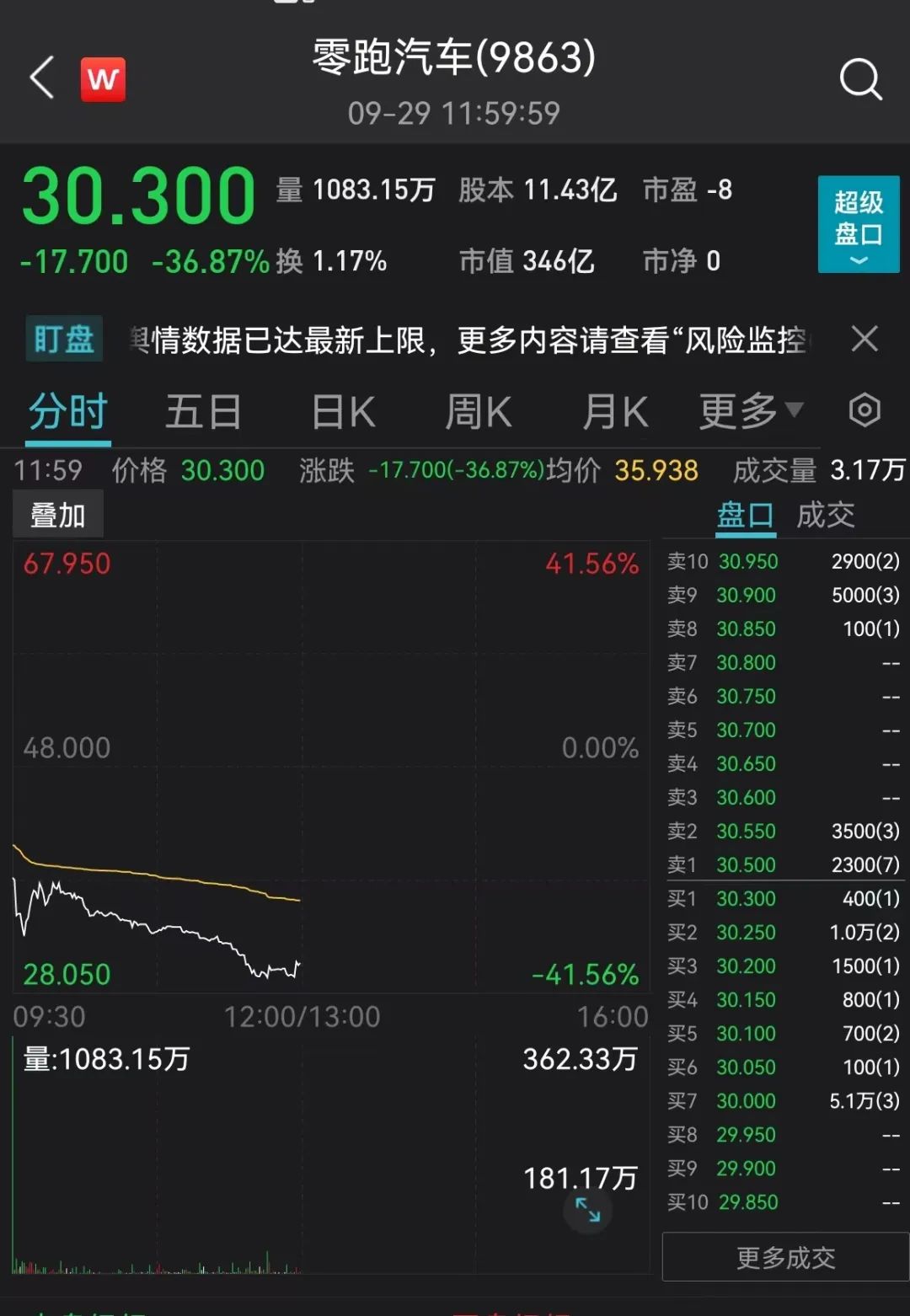Switch to the 五日 chart tab
This screenshot has height=1316, width=910.
(x=203, y=413)
